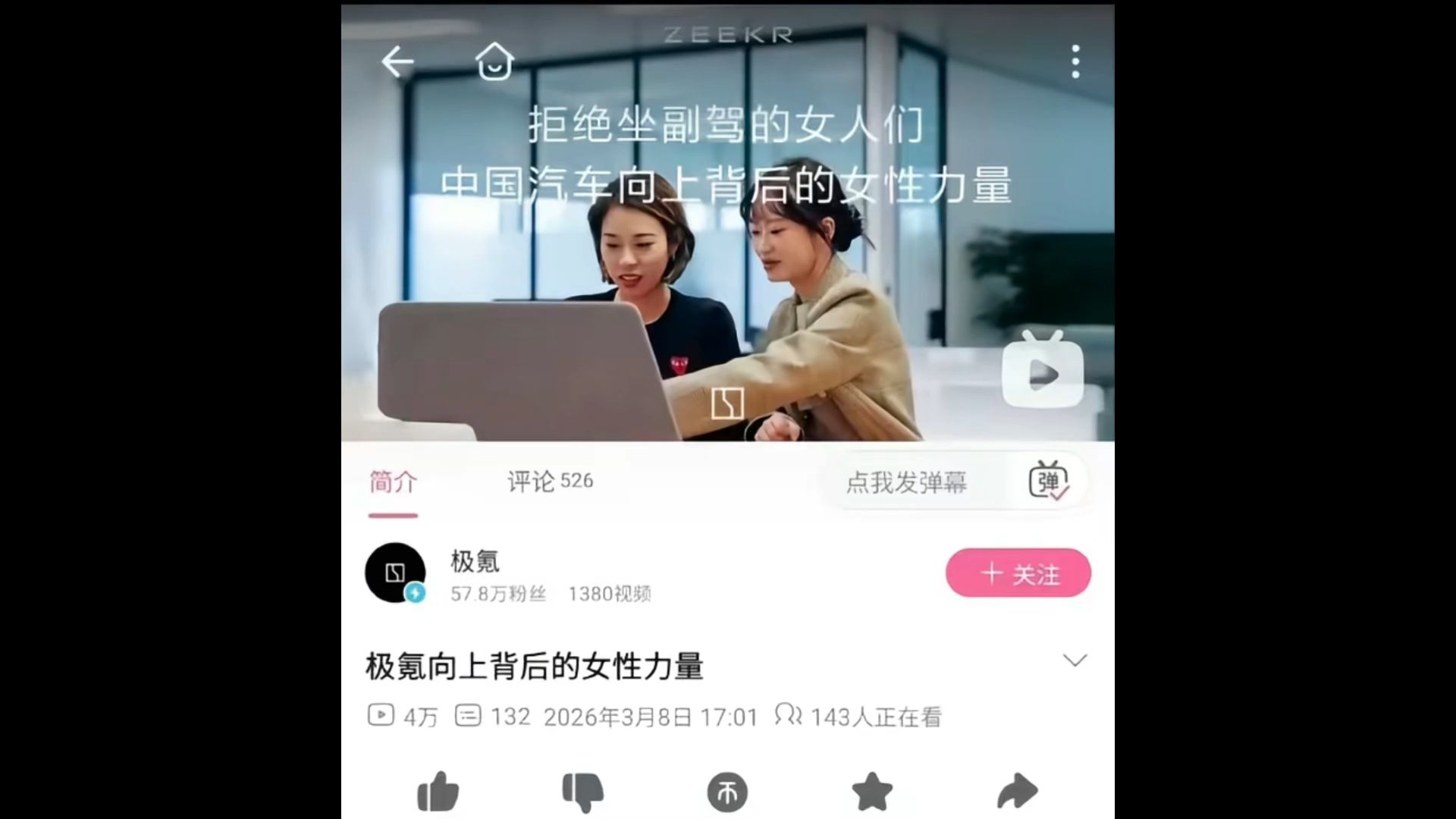Share the video with the arrow icon
Image resolution: width=1456 pixels, height=819 pixels.
click(x=1016, y=792)
